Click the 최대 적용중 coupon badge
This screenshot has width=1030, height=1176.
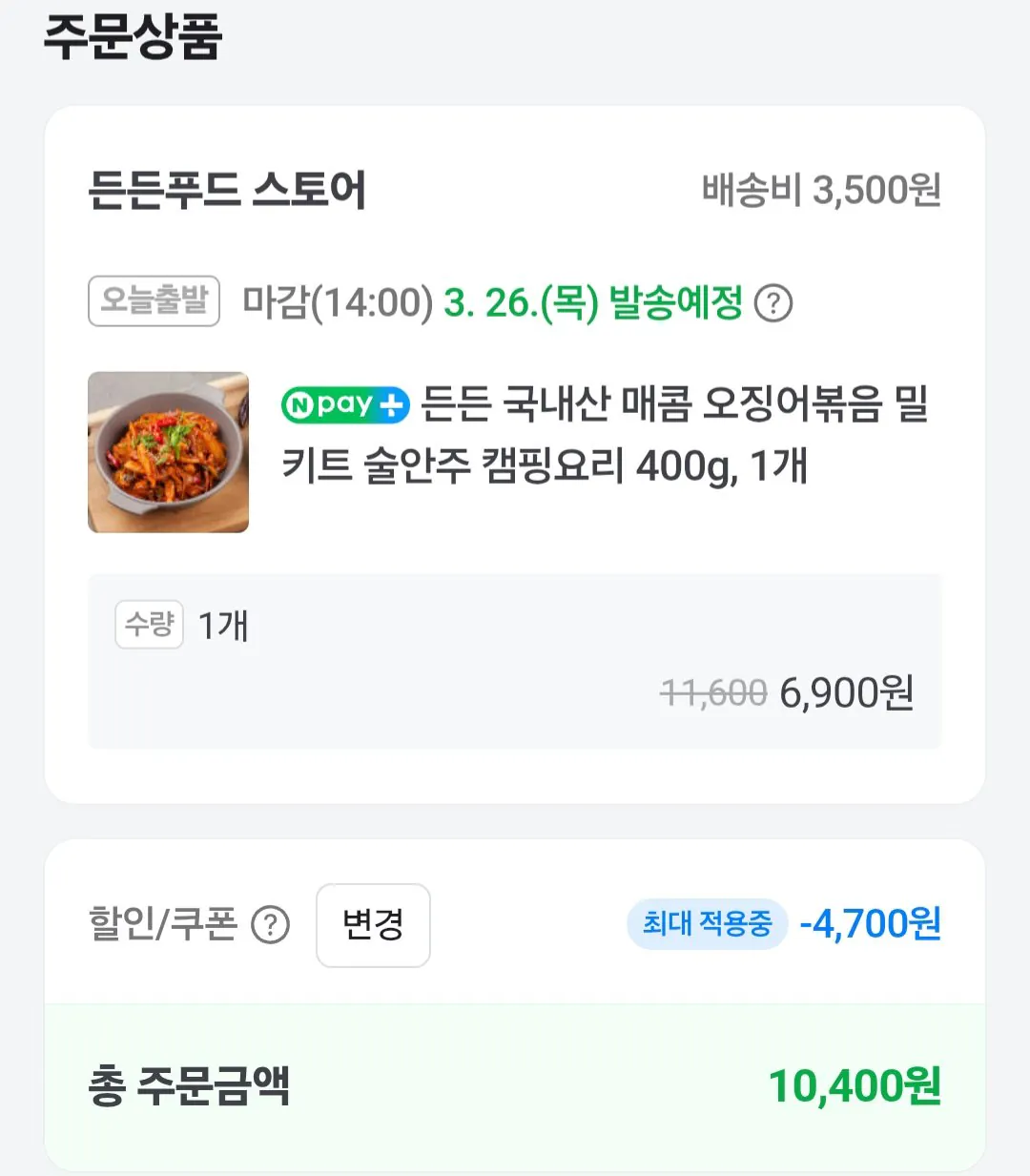707,923
